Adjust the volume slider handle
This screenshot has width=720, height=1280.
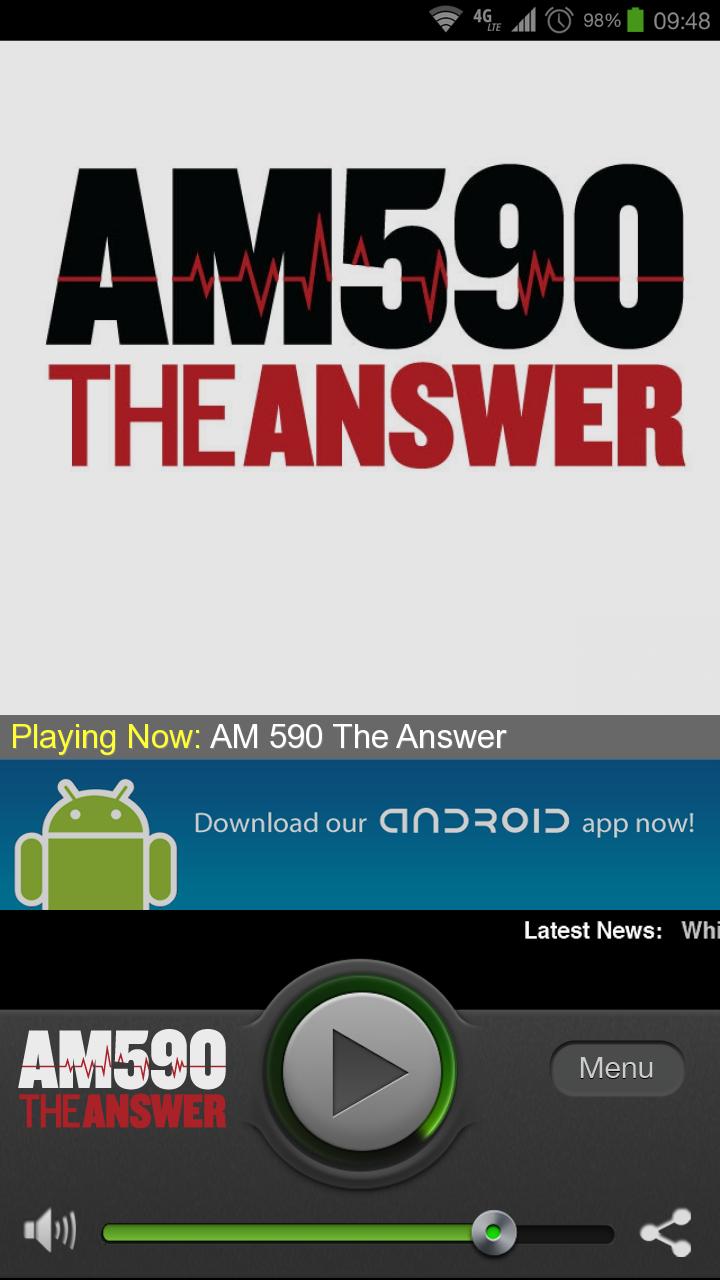tap(494, 1232)
